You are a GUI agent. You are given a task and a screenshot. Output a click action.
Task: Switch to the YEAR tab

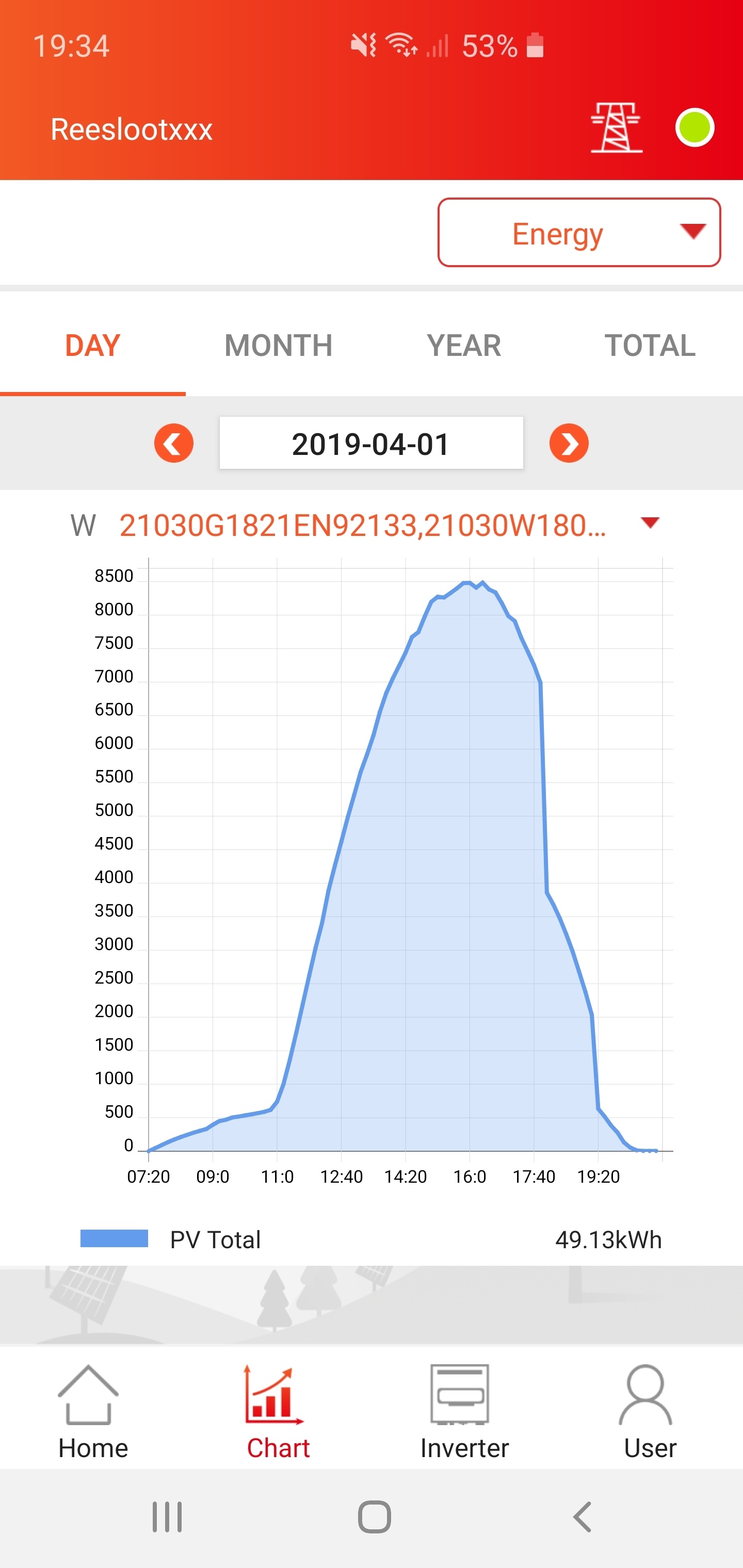click(x=464, y=346)
